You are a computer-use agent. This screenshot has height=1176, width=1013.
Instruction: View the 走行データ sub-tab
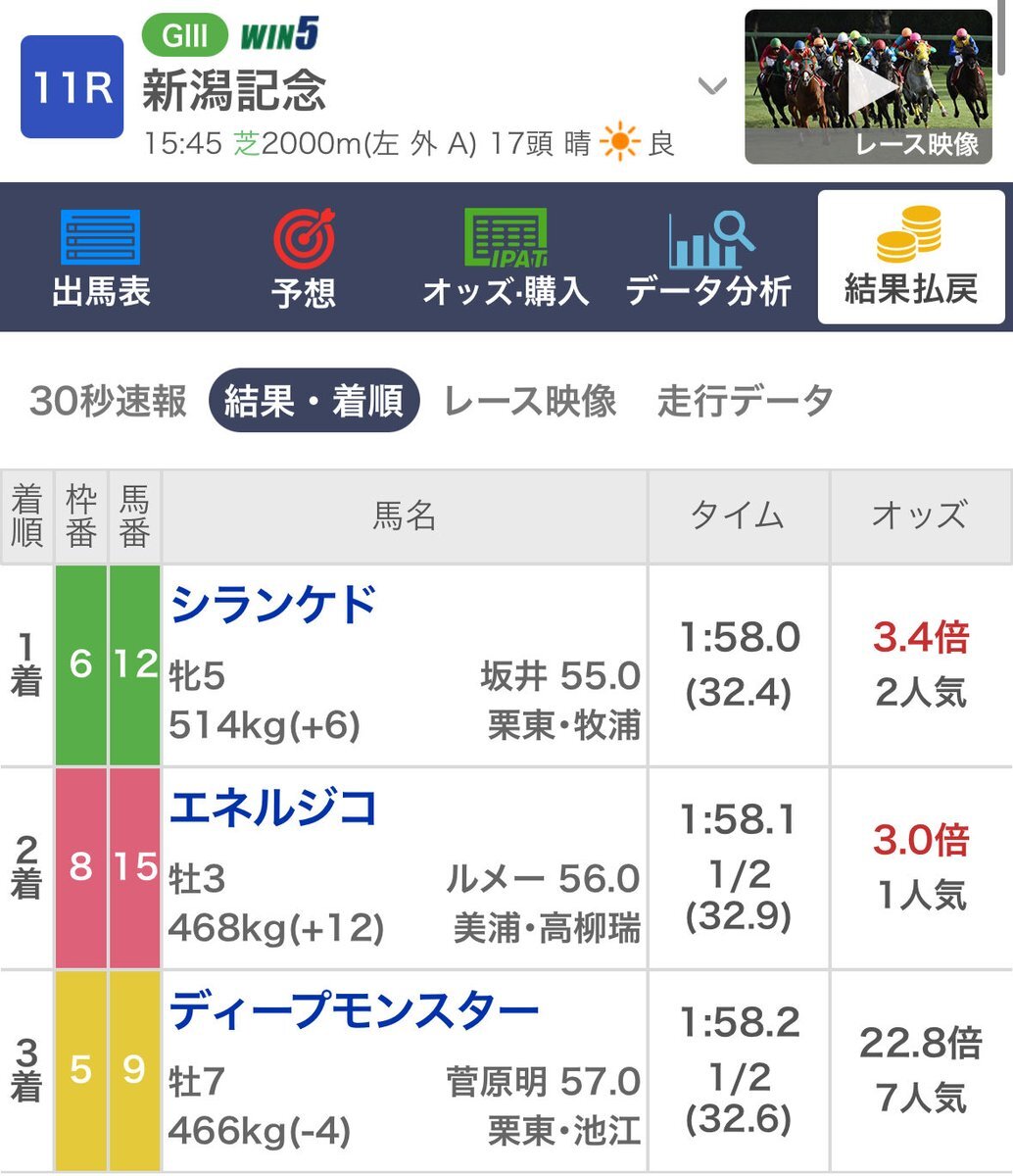(x=746, y=401)
